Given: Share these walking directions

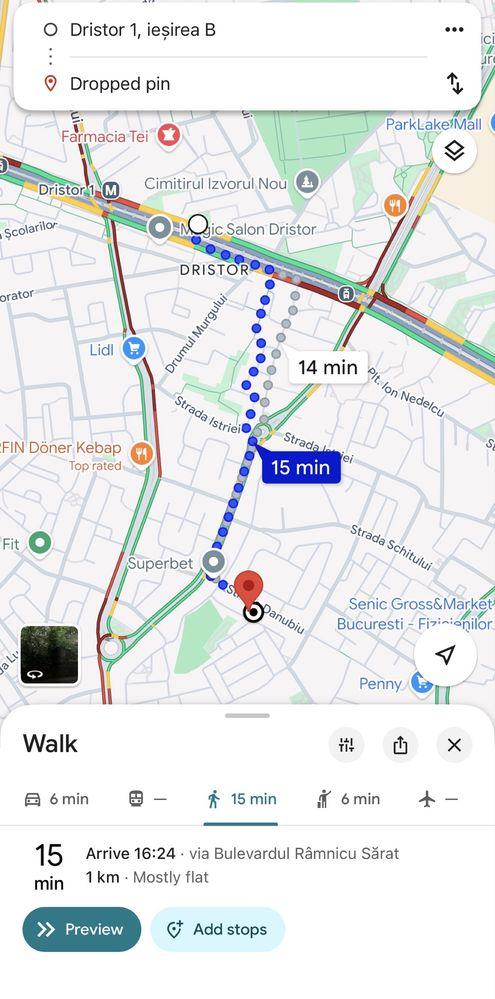Looking at the screenshot, I should (400, 744).
